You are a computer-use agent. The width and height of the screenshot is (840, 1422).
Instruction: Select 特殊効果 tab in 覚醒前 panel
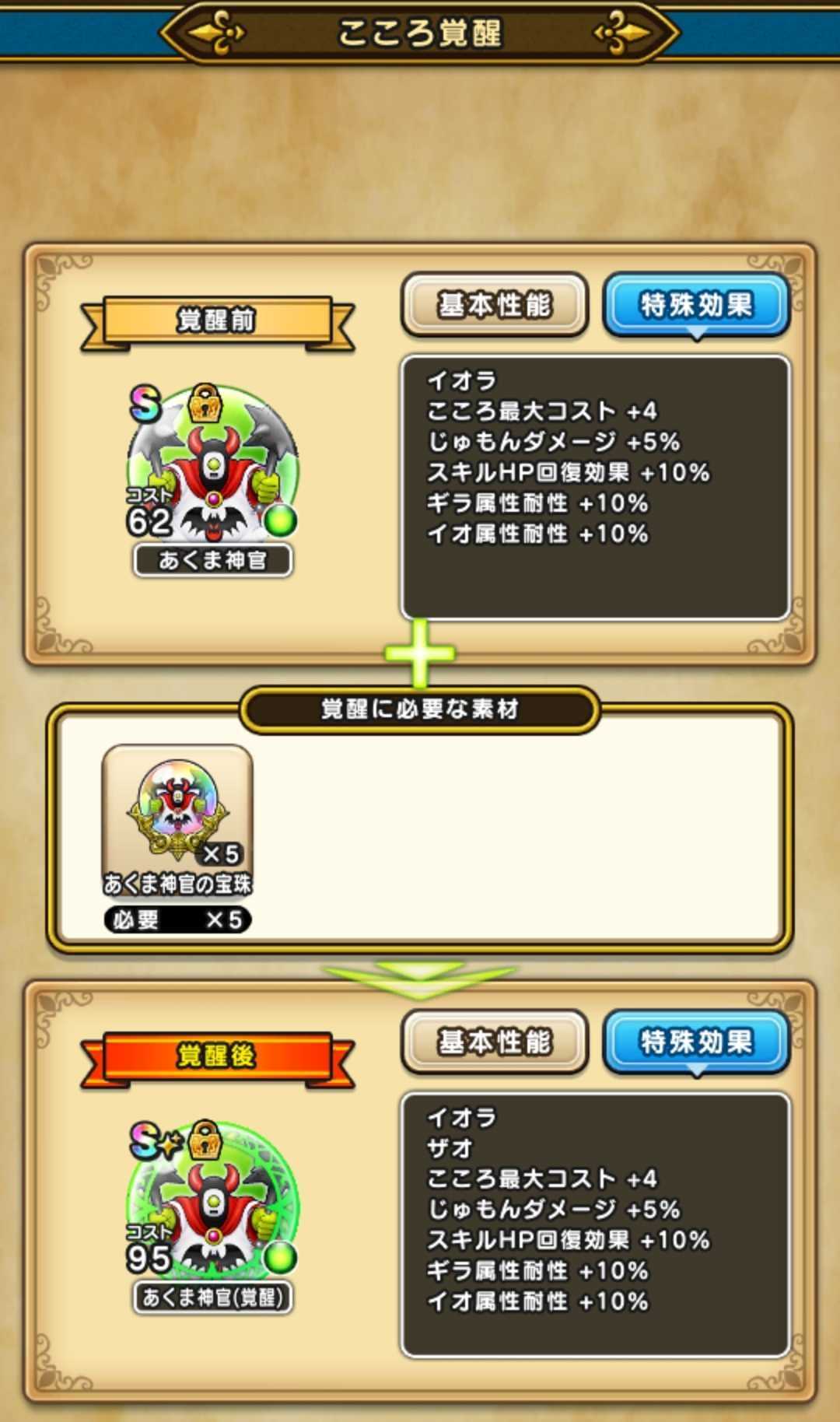(696, 304)
